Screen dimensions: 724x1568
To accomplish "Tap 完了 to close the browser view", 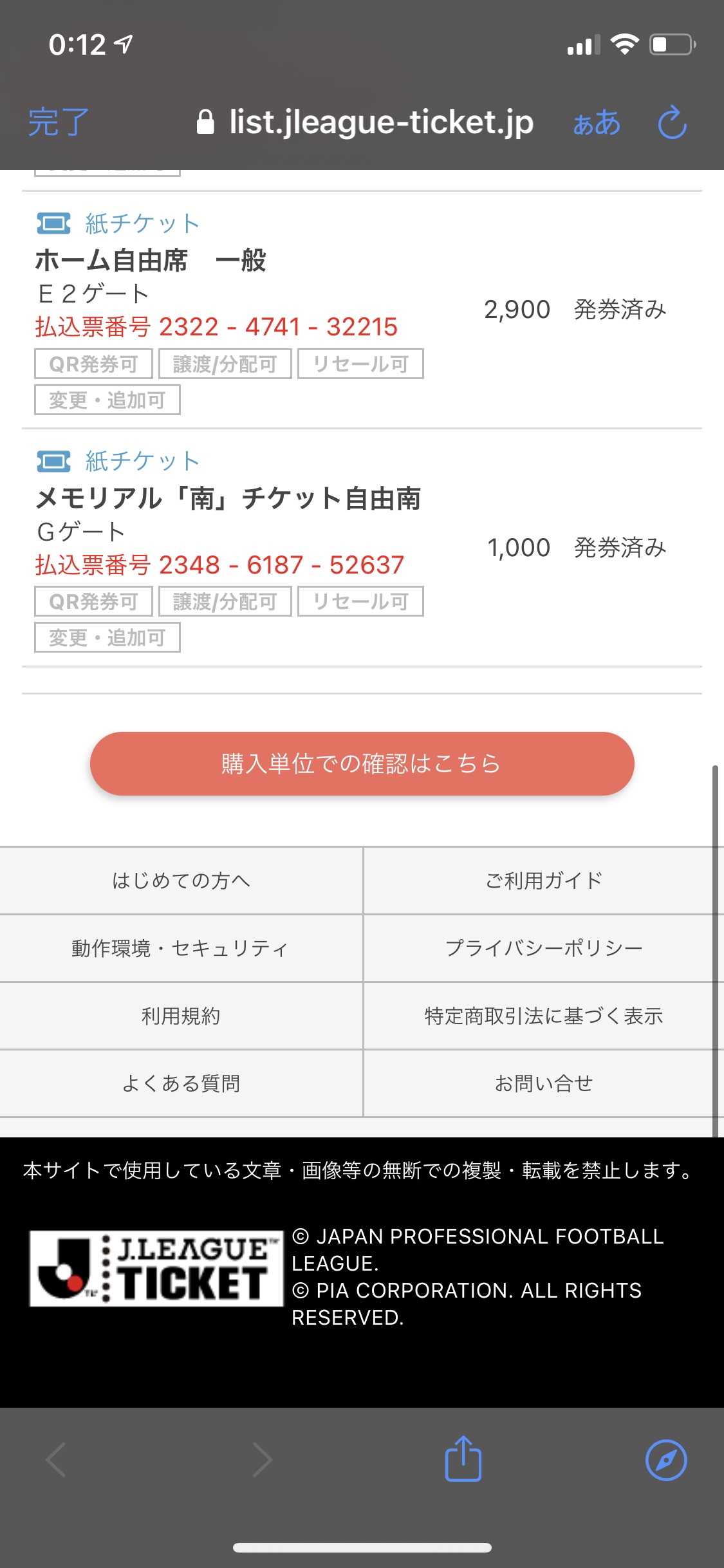I will click(x=59, y=122).
